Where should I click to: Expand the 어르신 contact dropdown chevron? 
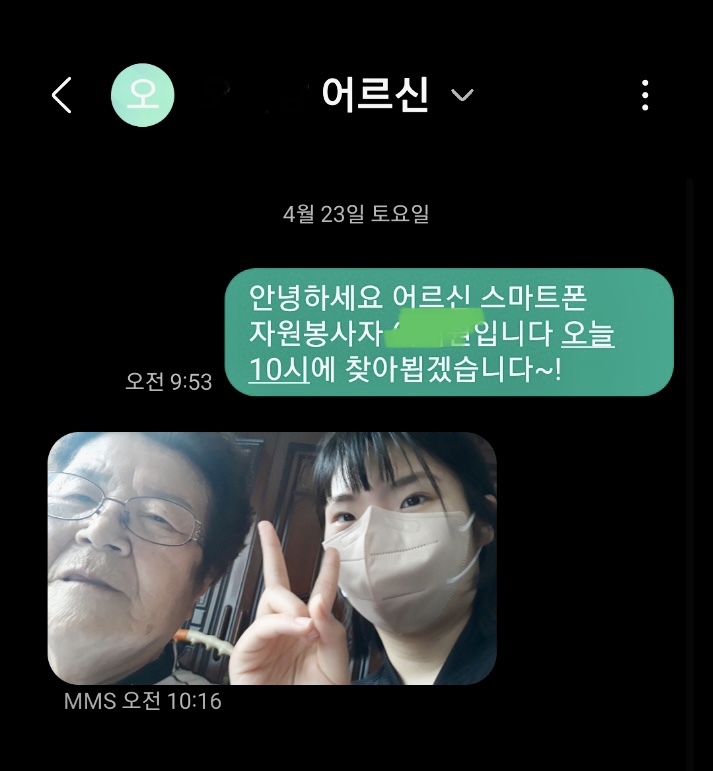[462, 95]
